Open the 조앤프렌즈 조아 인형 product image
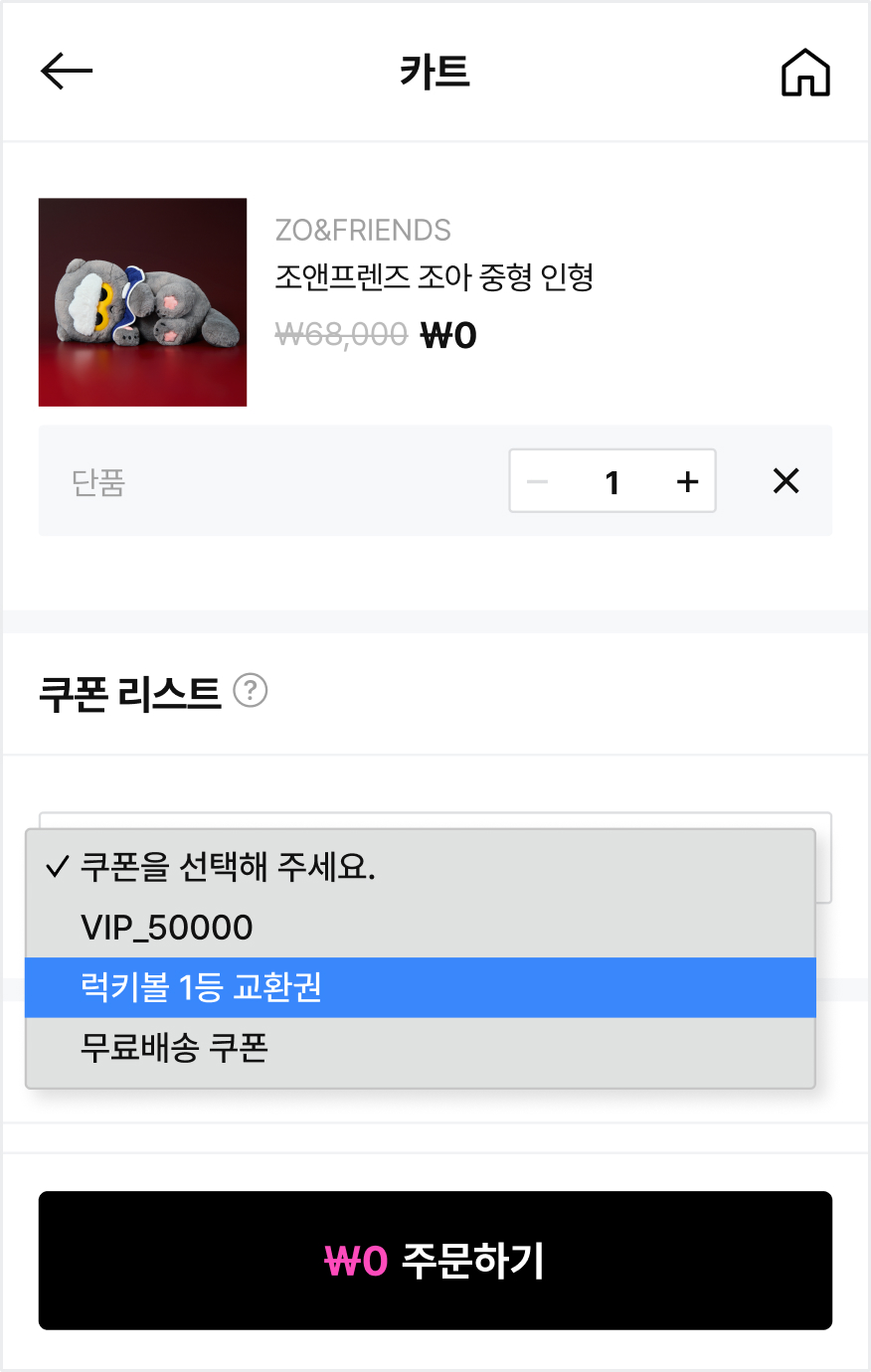 pyautogui.click(x=142, y=302)
